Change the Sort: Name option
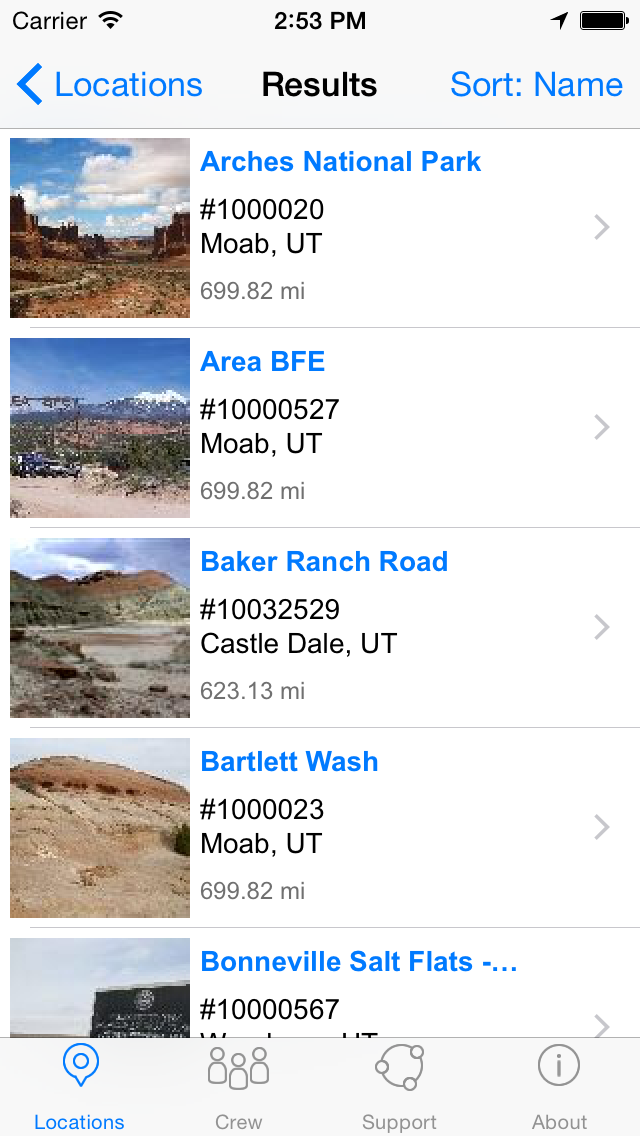640x1136 pixels. pyautogui.click(x=536, y=85)
